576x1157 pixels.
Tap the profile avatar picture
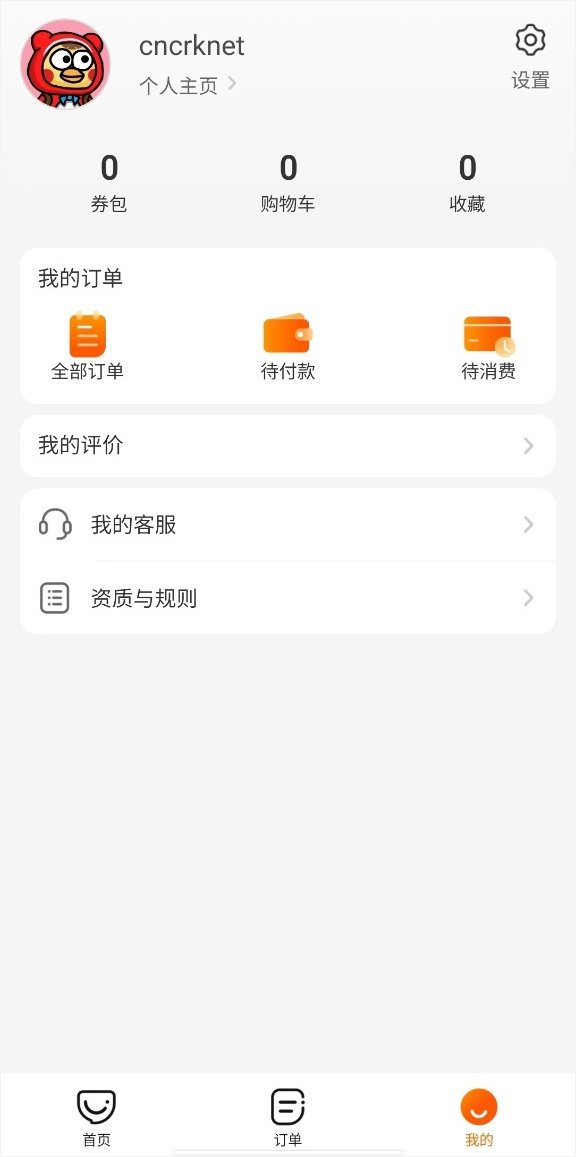coord(65,64)
